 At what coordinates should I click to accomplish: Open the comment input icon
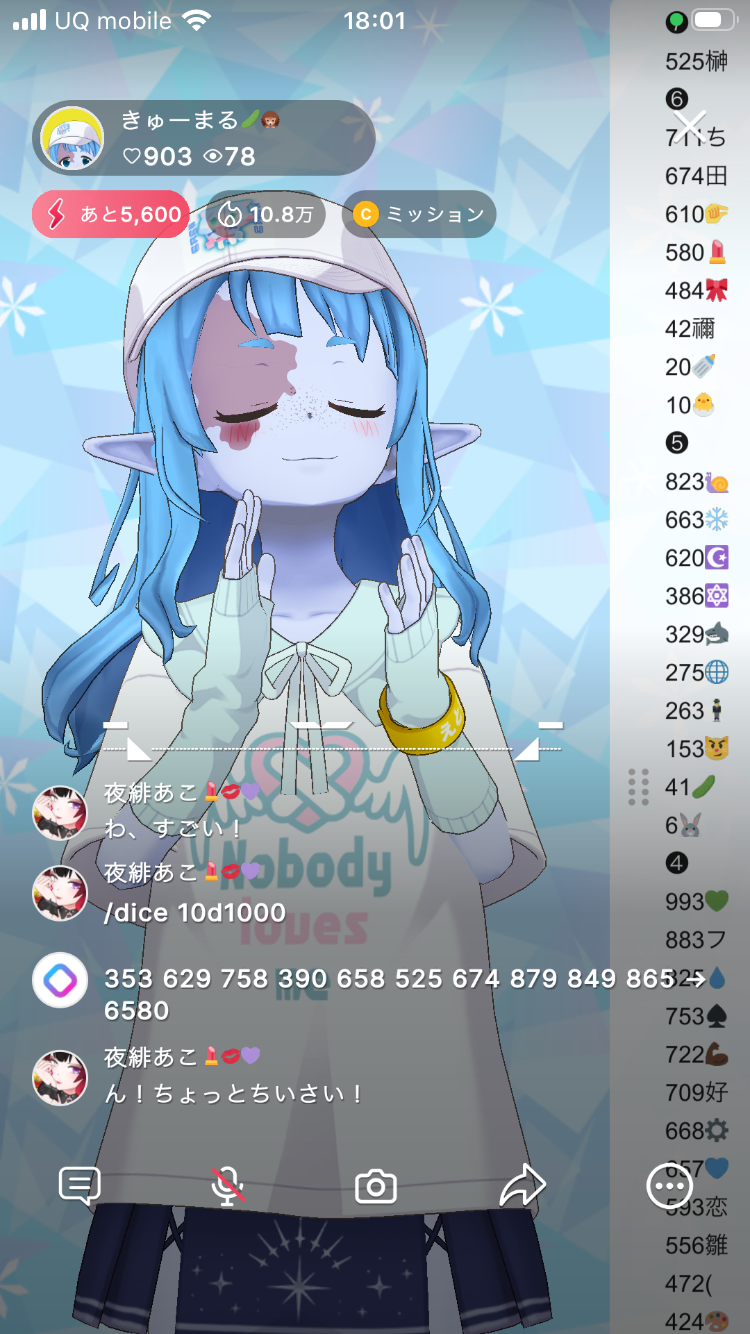[x=80, y=1186]
